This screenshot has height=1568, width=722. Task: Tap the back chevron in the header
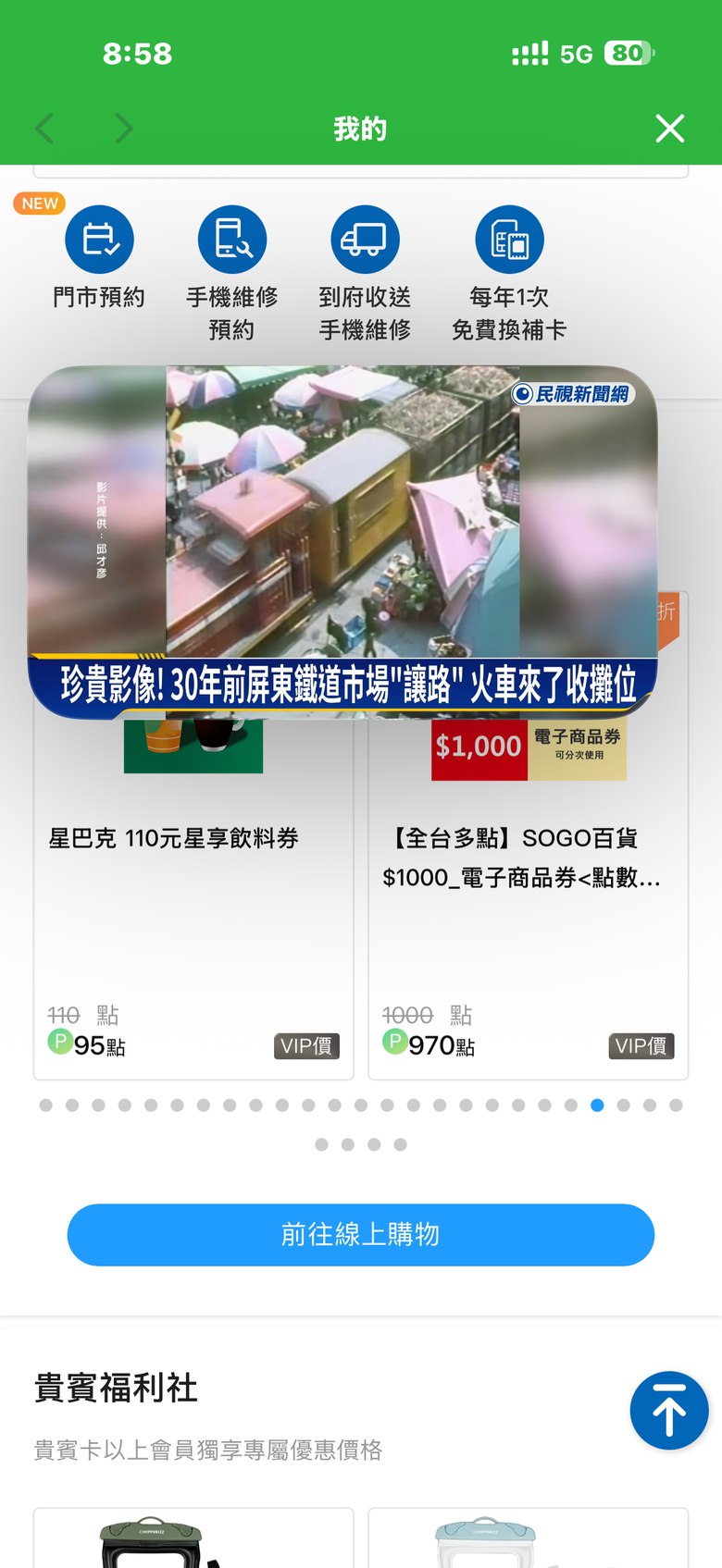click(44, 128)
